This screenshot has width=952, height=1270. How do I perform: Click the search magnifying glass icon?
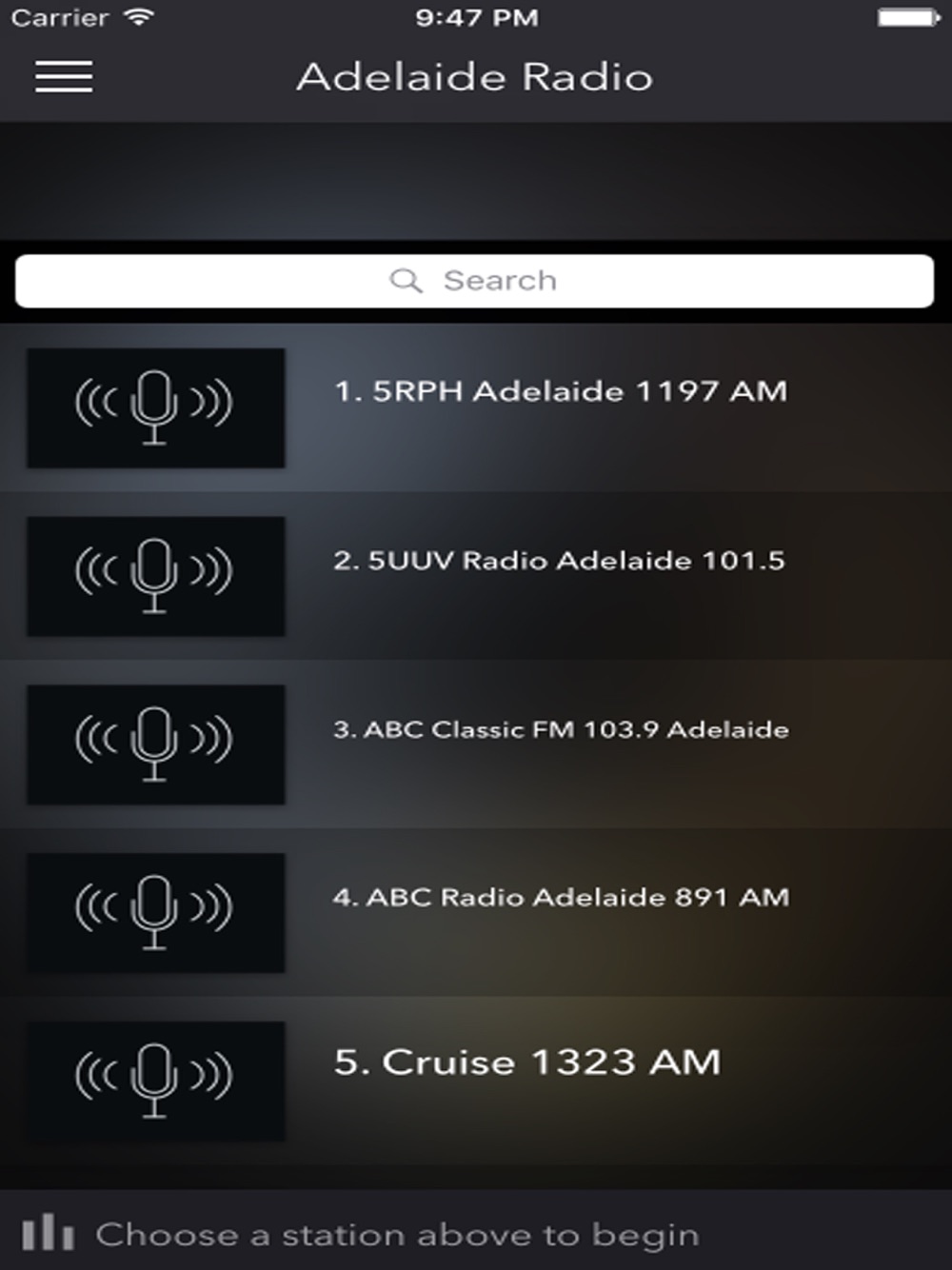pyautogui.click(x=407, y=280)
